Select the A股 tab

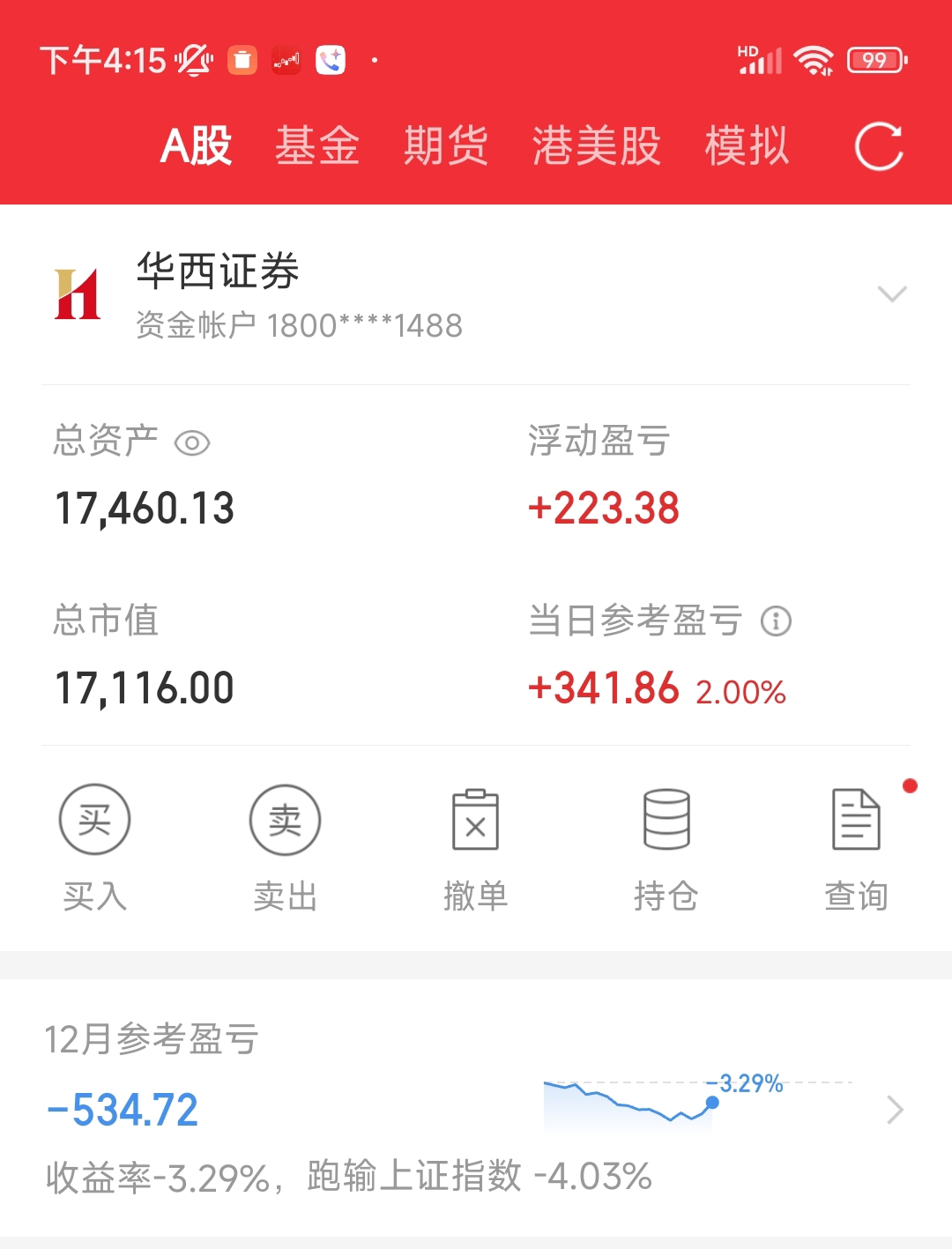coord(196,145)
